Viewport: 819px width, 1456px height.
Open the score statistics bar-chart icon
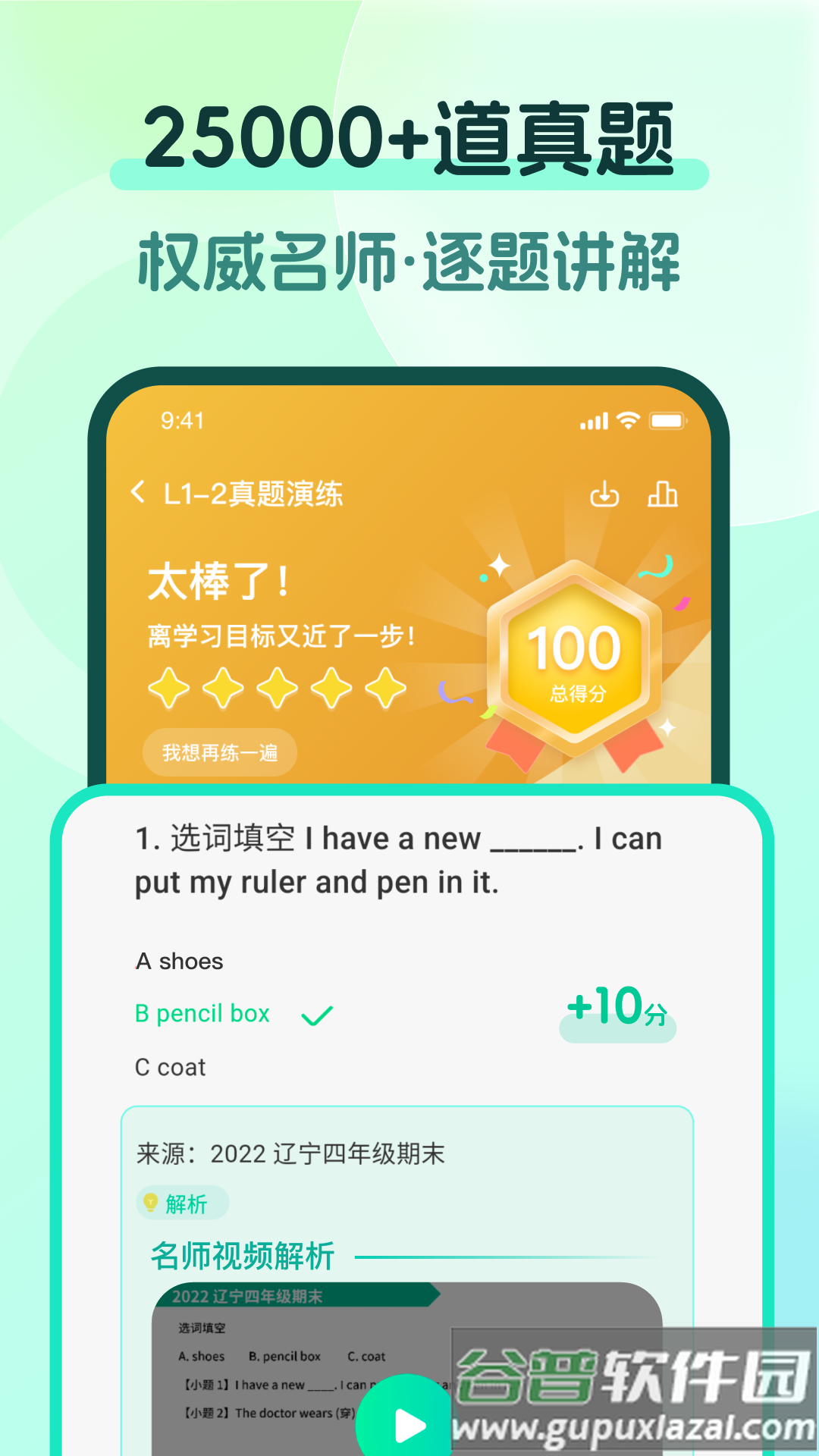(662, 495)
